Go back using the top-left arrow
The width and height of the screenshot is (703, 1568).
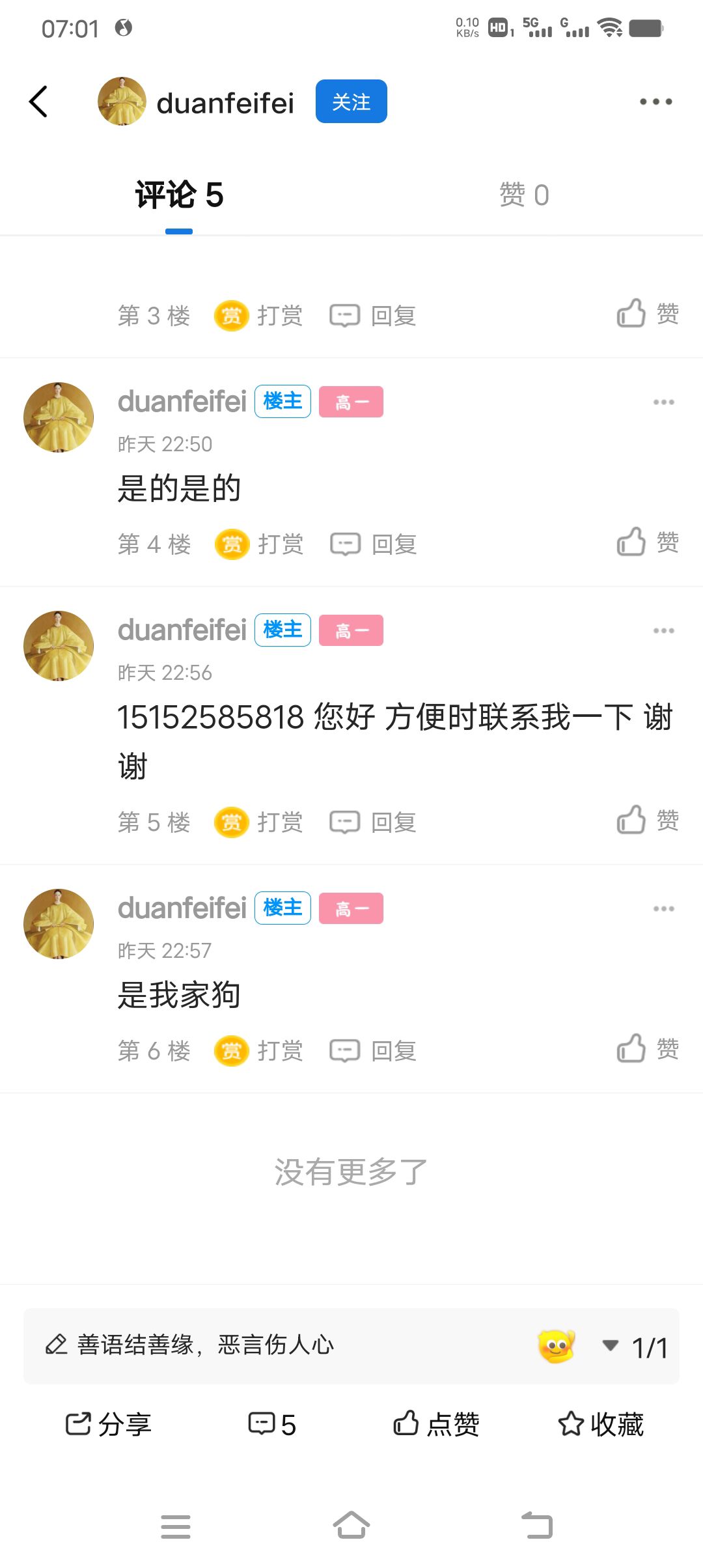(39, 102)
